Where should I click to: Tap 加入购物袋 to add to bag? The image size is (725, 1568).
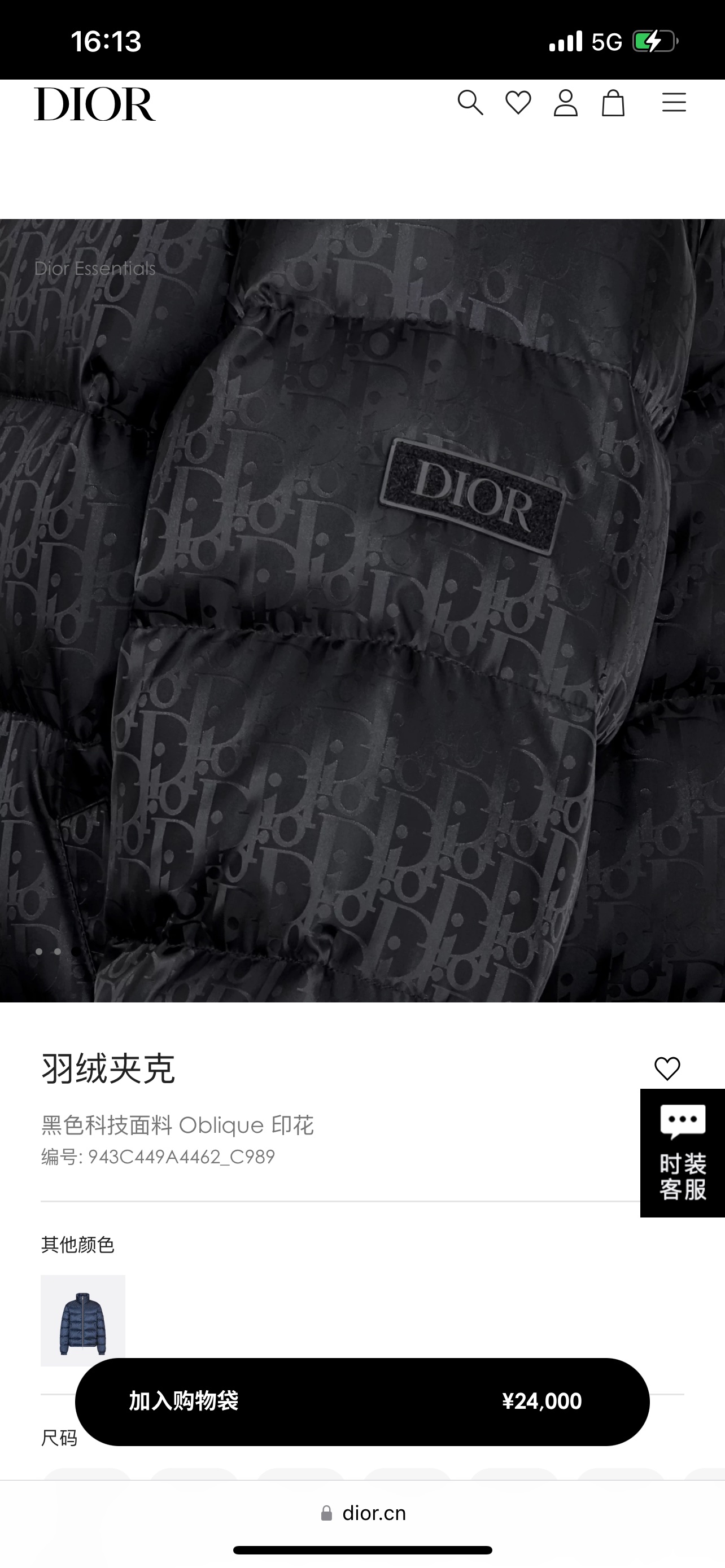tap(362, 1401)
